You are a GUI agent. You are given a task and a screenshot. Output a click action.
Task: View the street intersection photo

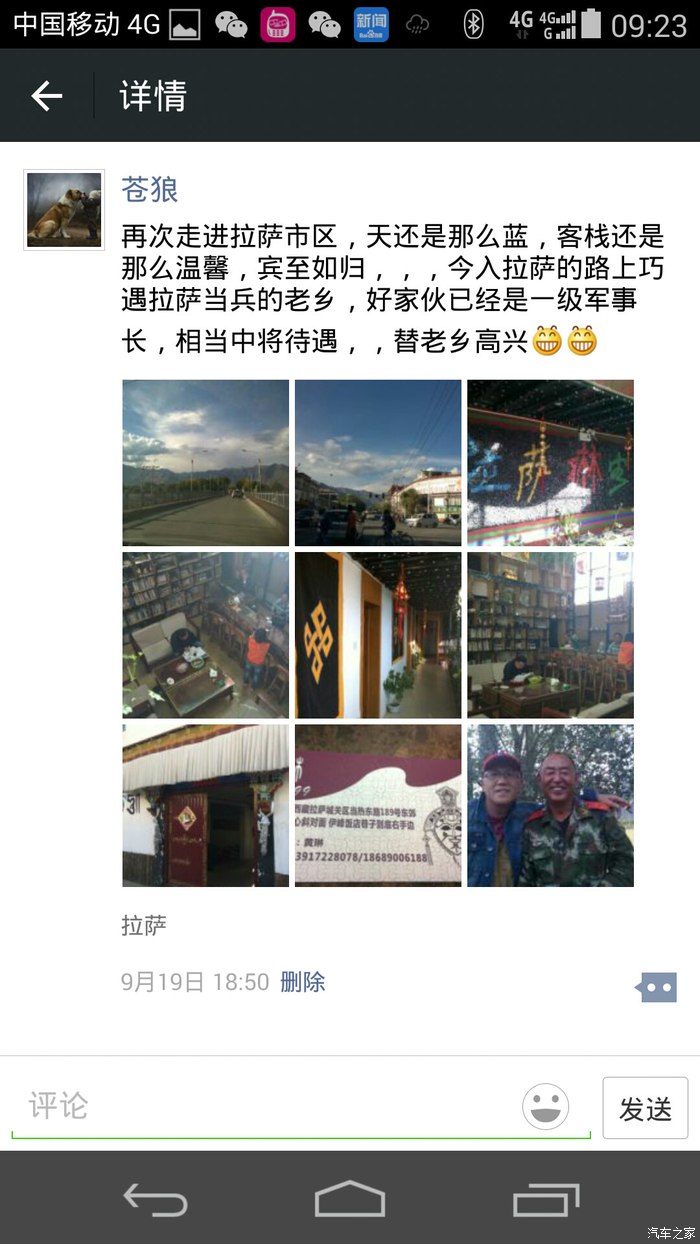[378, 463]
